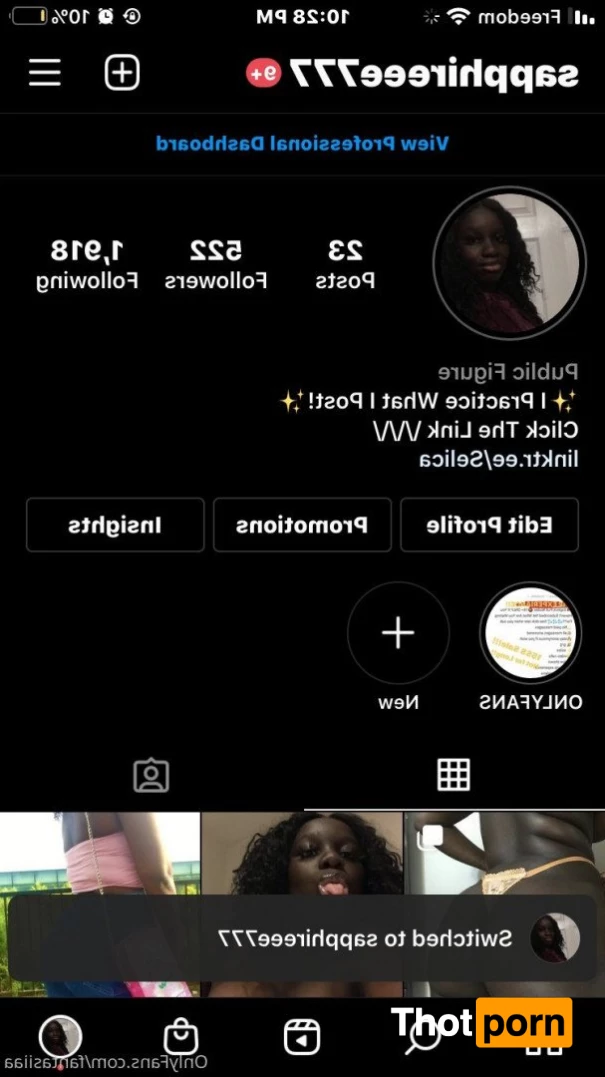Screen dimensions: 605x1077
Task: View the Followers list
Action: (216, 264)
